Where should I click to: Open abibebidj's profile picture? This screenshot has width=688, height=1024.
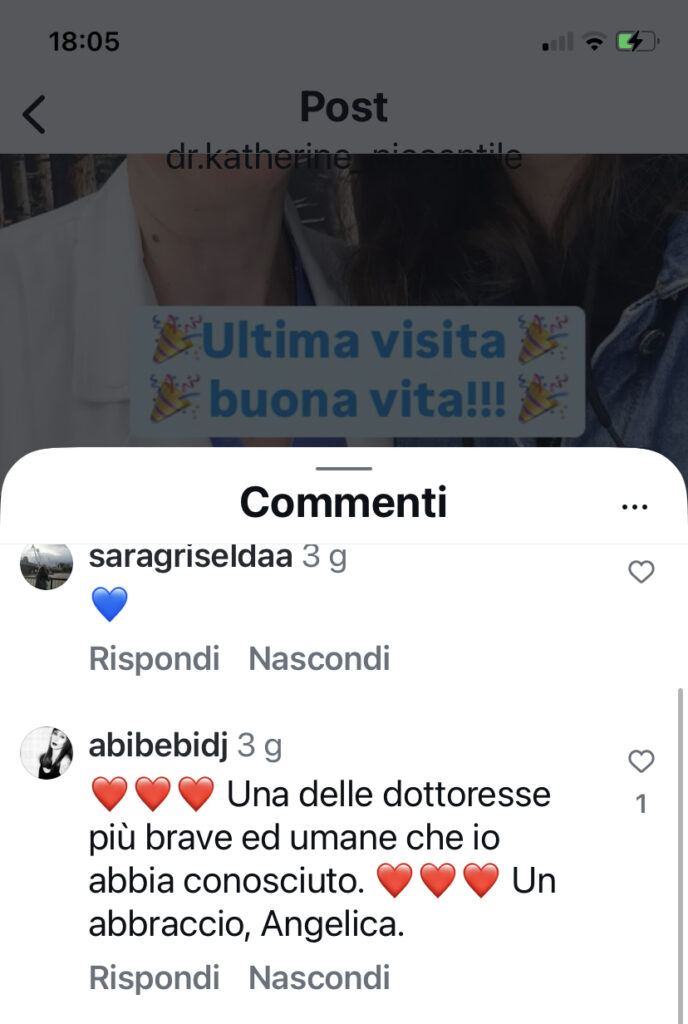(x=46, y=752)
